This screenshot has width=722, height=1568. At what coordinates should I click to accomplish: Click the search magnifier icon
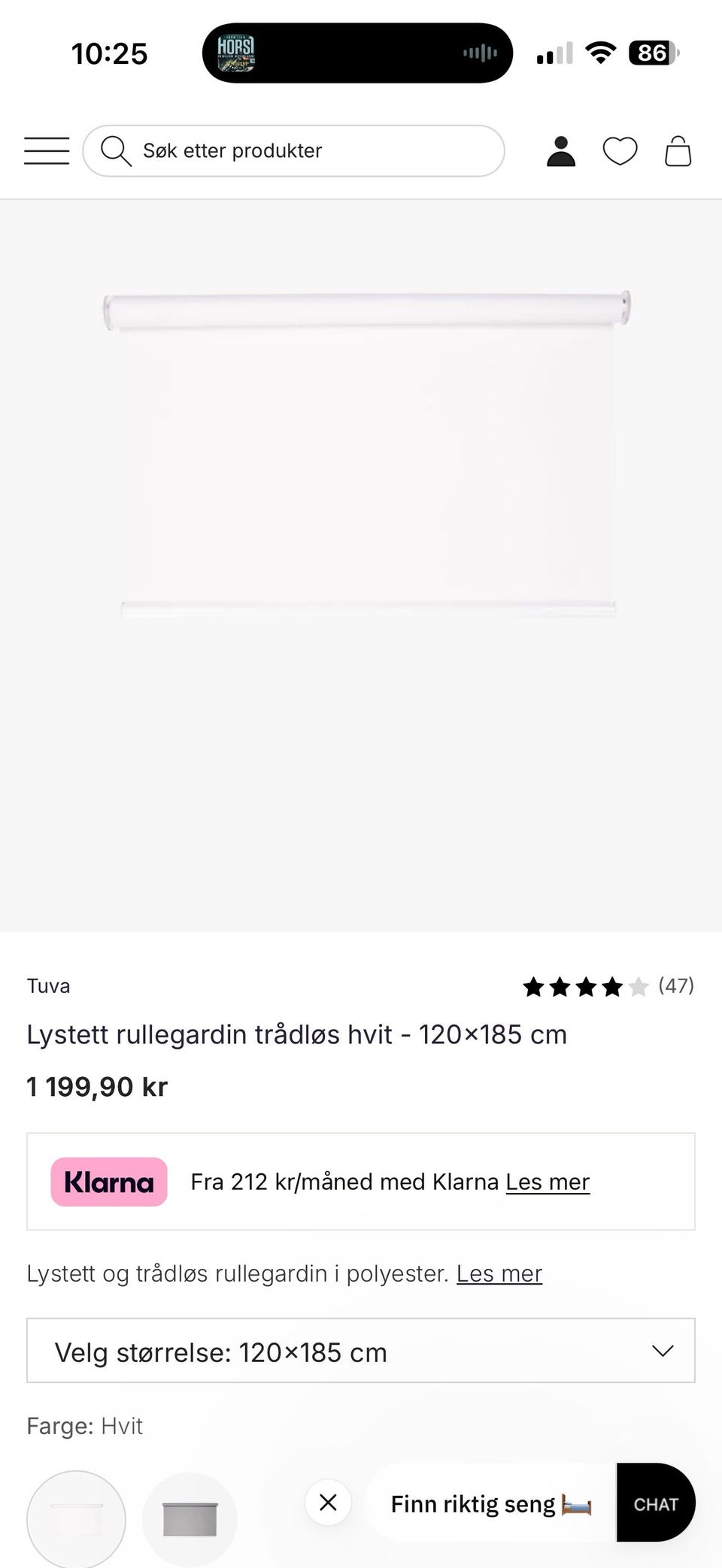point(116,150)
